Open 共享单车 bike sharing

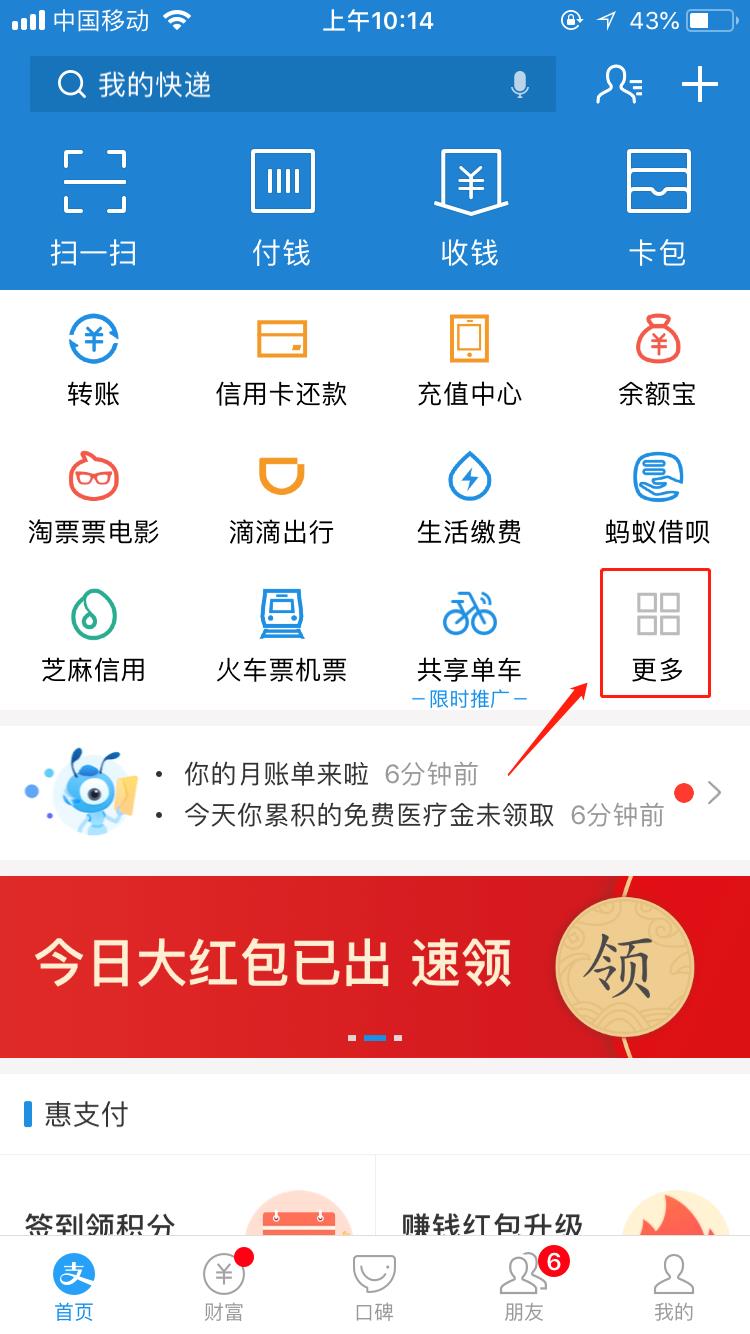[470, 635]
